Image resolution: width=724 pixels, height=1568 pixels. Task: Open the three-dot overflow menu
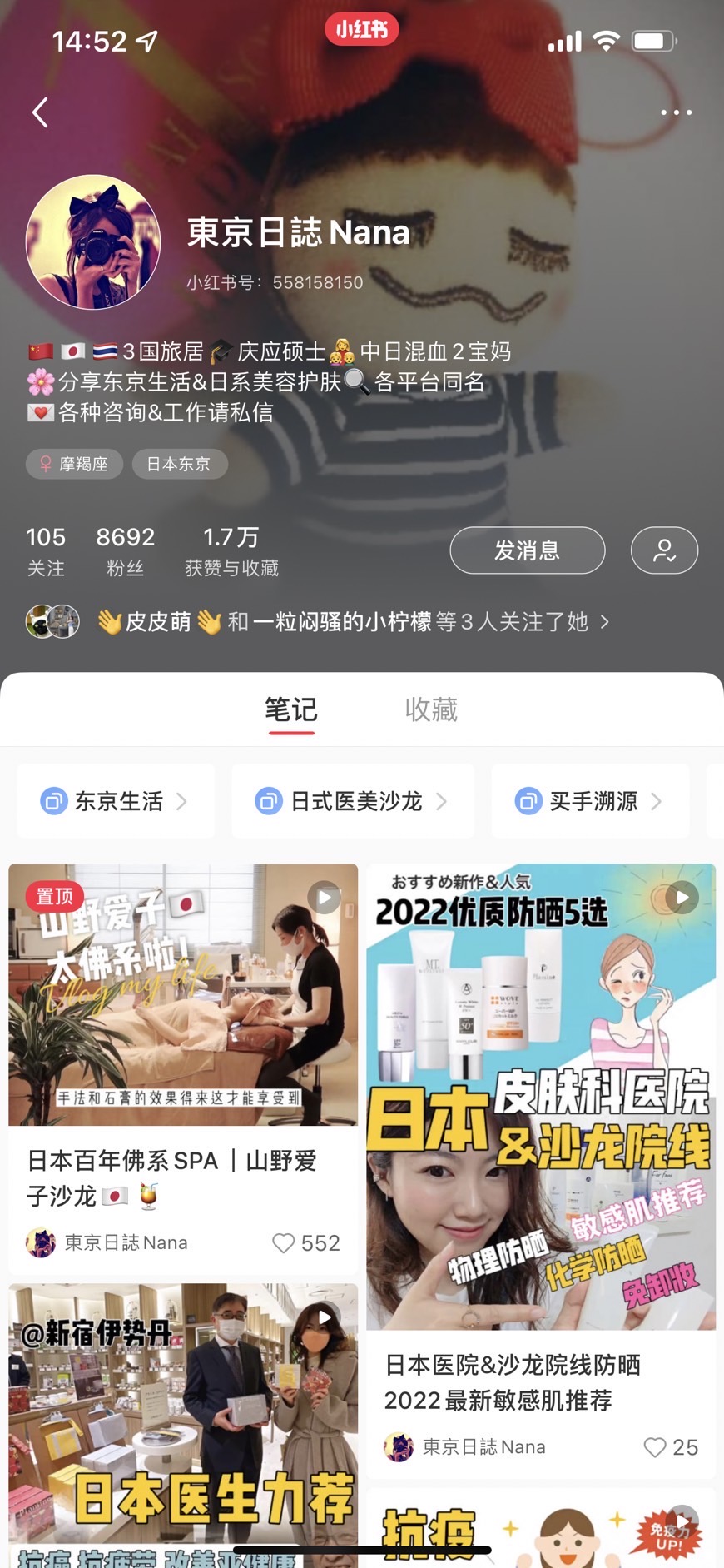tap(676, 112)
